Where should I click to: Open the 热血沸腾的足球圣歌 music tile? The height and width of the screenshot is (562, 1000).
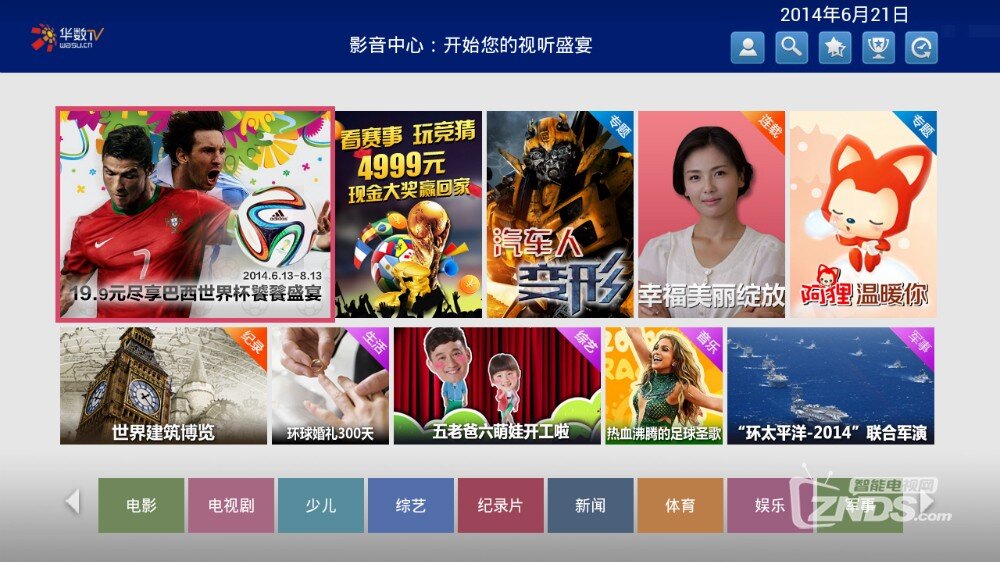[664, 386]
